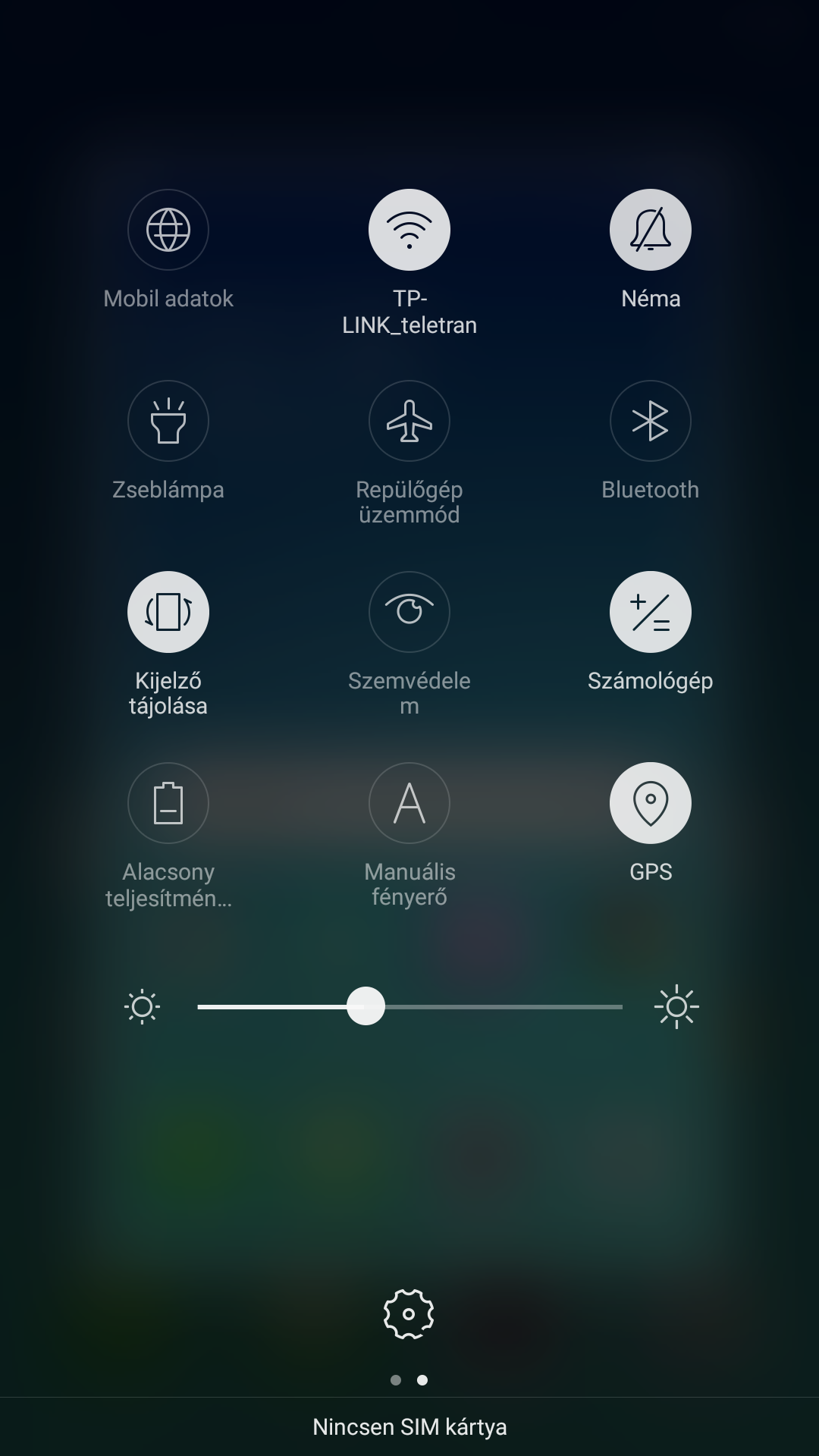Enable Mobil adatok toggle

point(168,230)
